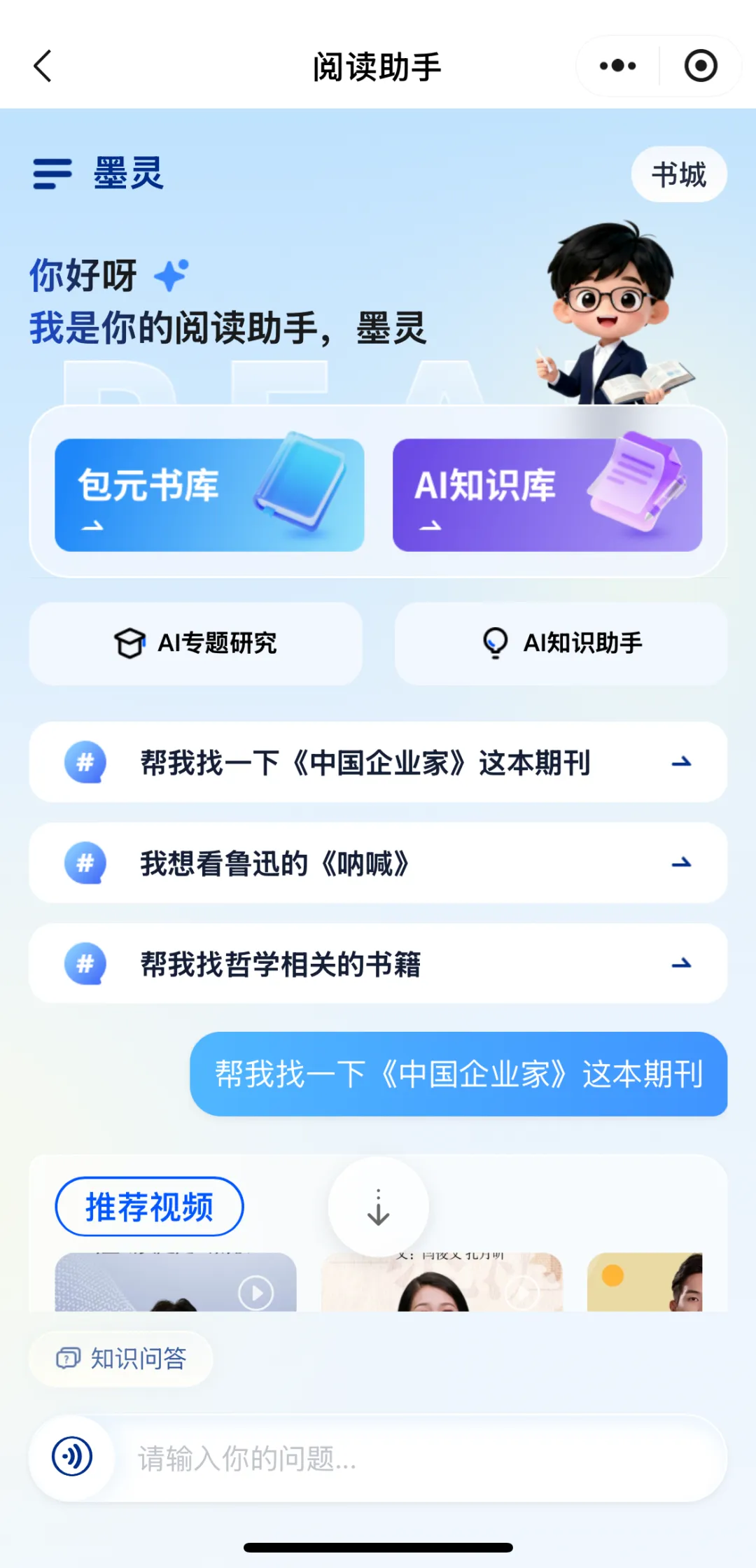This screenshot has width=756, height=1568.
Task: Select the 知识问答 chip
Action: [120, 1359]
